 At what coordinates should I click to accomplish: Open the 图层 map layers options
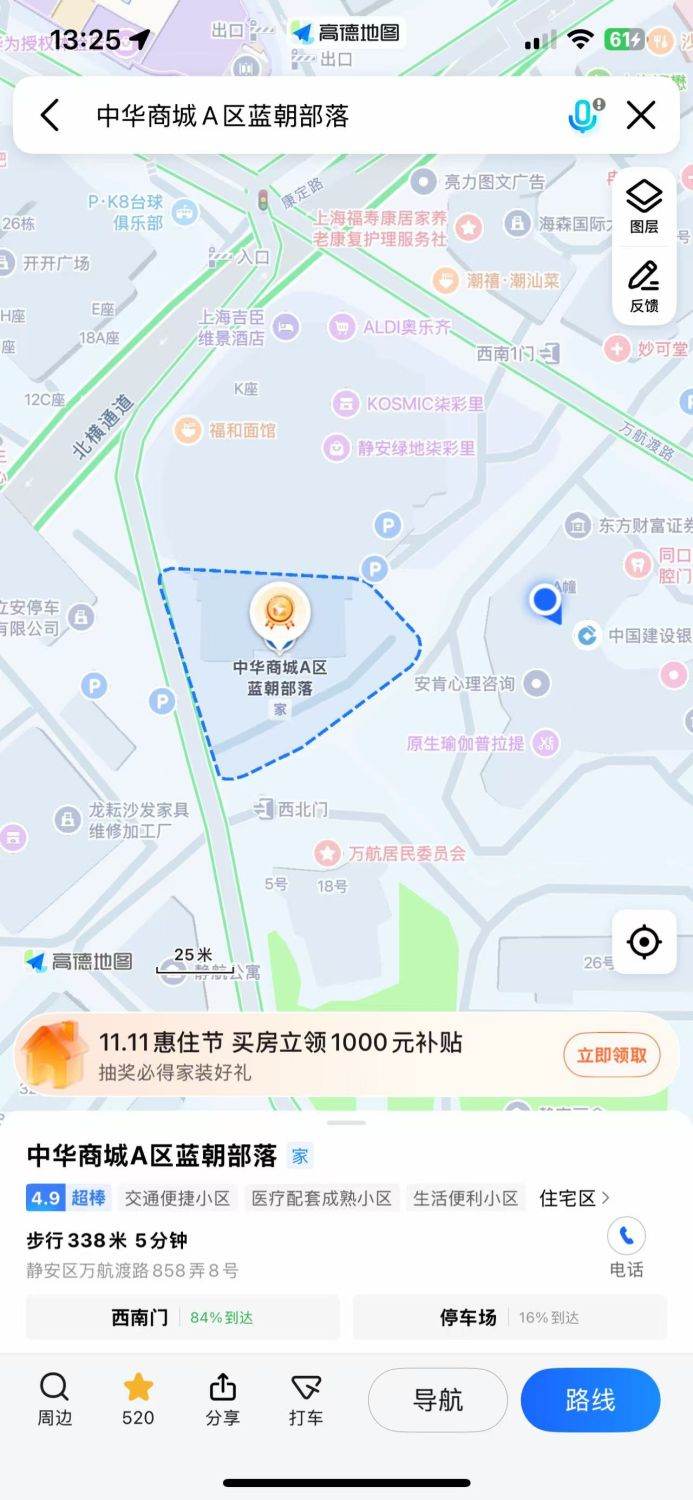(644, 207)
